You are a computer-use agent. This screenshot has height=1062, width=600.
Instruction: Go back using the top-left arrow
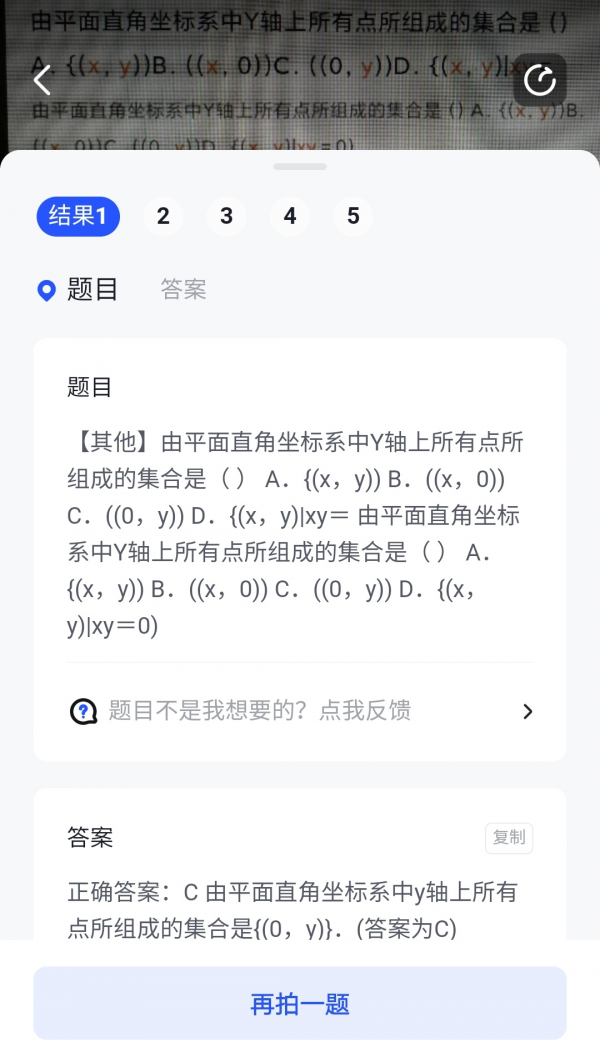(x=42, y=80)
